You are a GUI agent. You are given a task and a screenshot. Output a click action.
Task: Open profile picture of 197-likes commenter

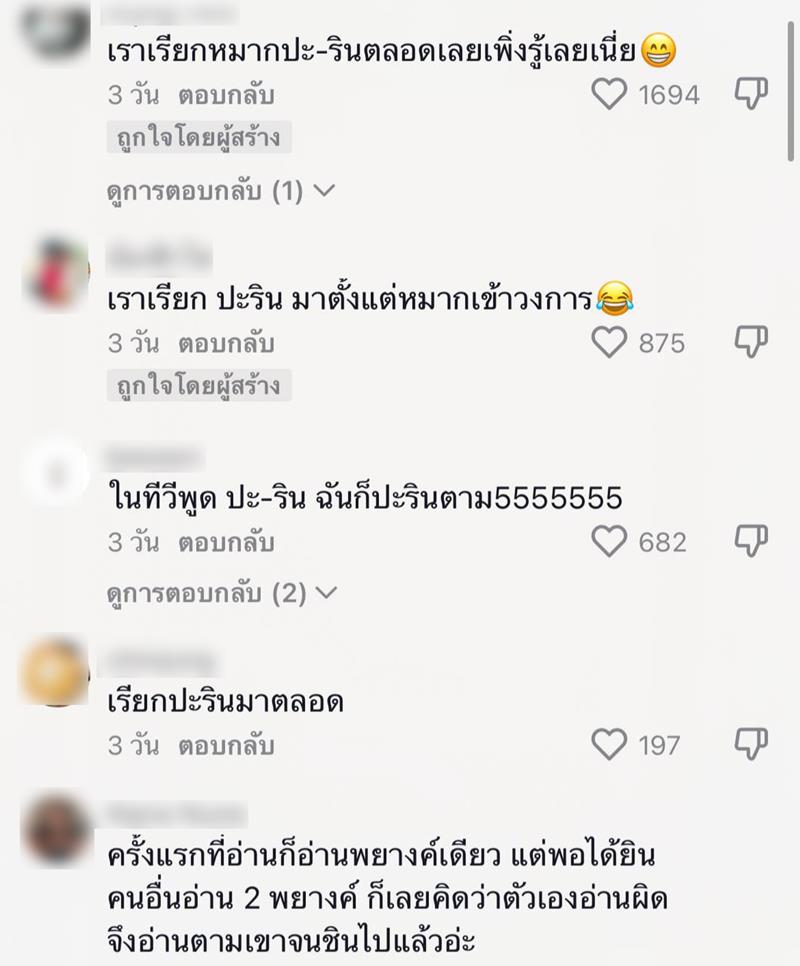pos(55,672)
